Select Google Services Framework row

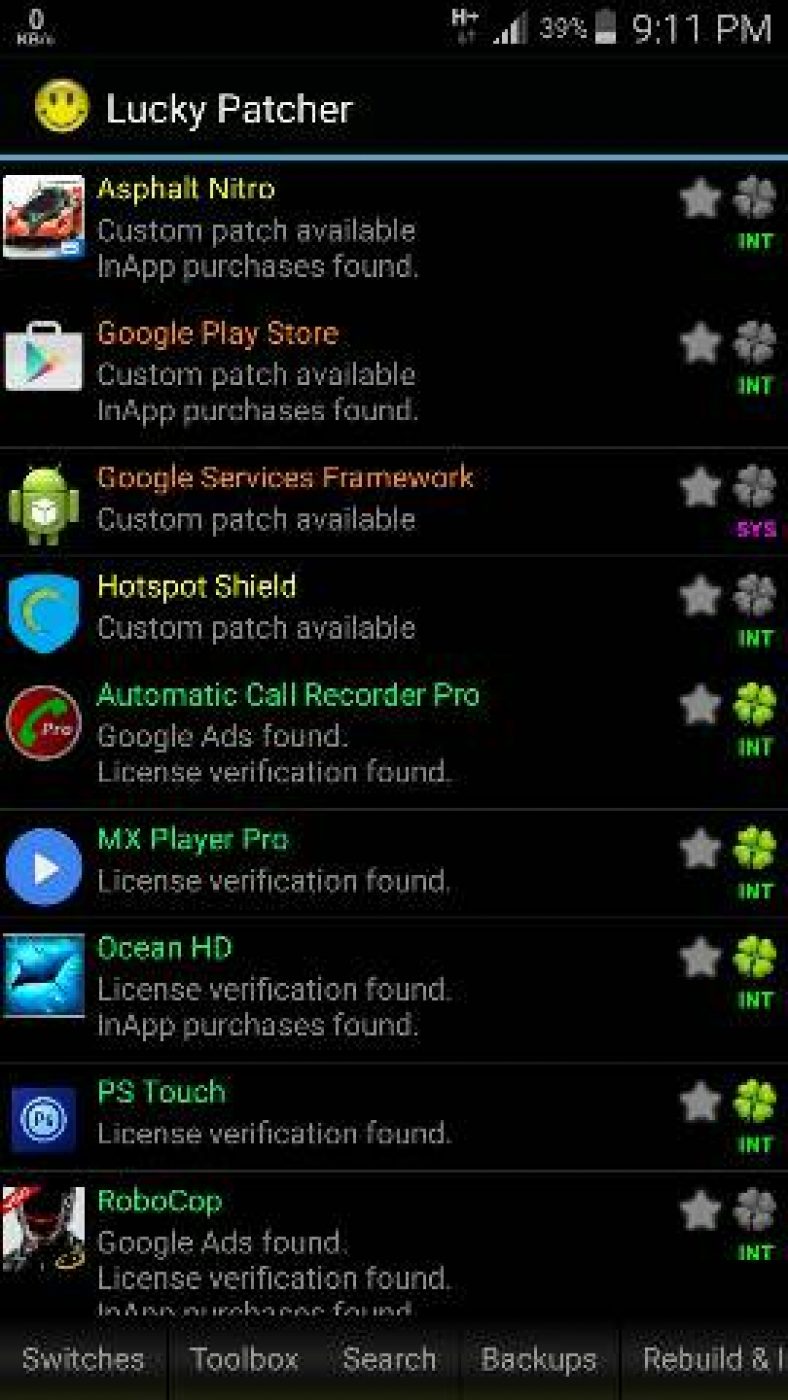(x=300, y=498)
